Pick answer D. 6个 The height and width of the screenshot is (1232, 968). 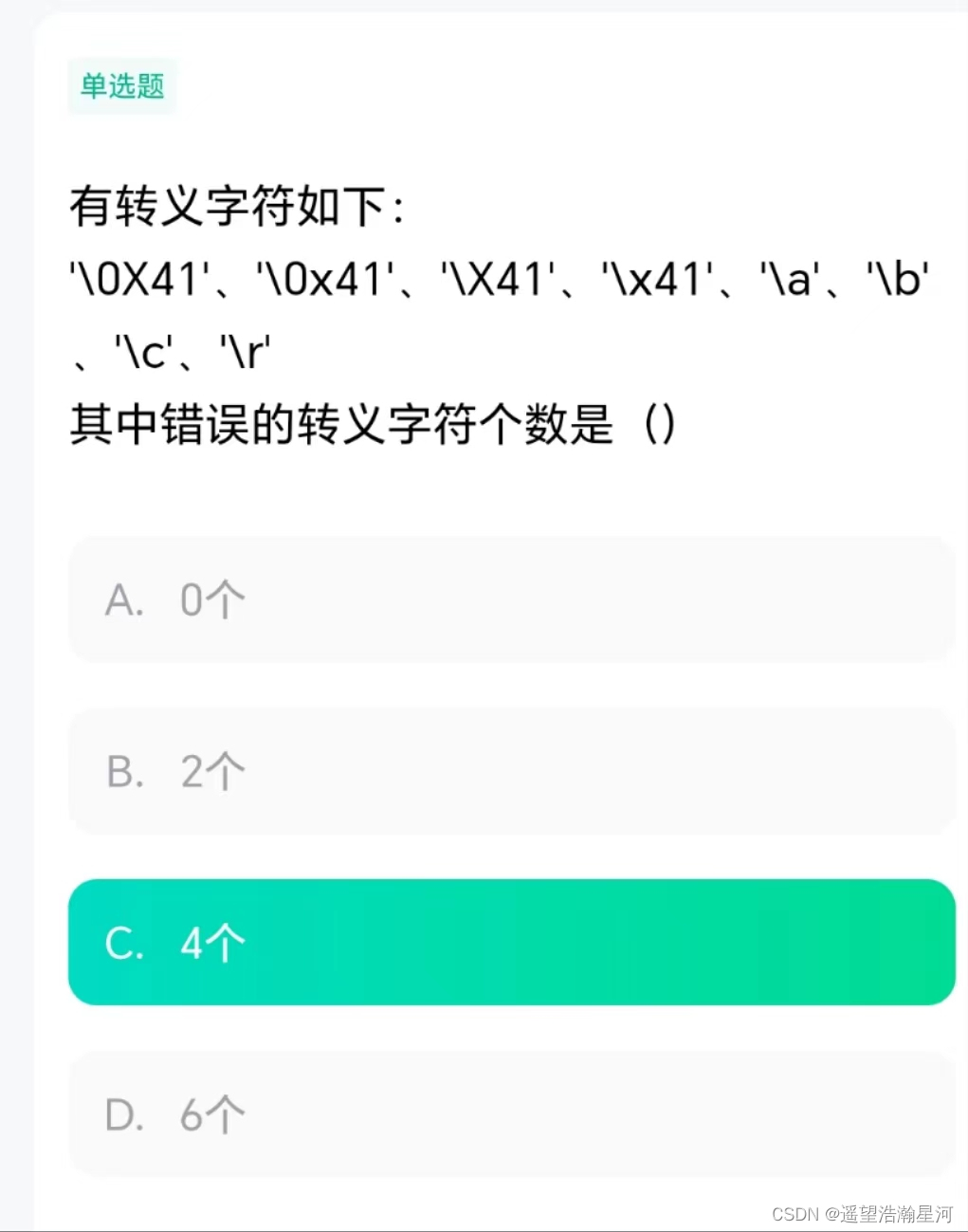click(x=512, y=1114)
